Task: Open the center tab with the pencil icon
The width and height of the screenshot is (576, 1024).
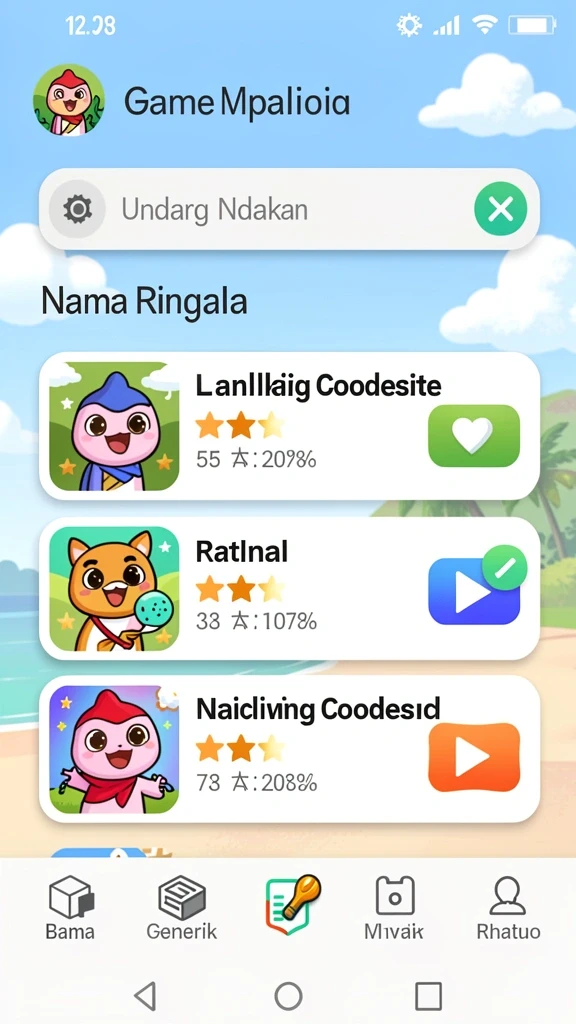Action: pyautogui.click(x=293, y=905)
